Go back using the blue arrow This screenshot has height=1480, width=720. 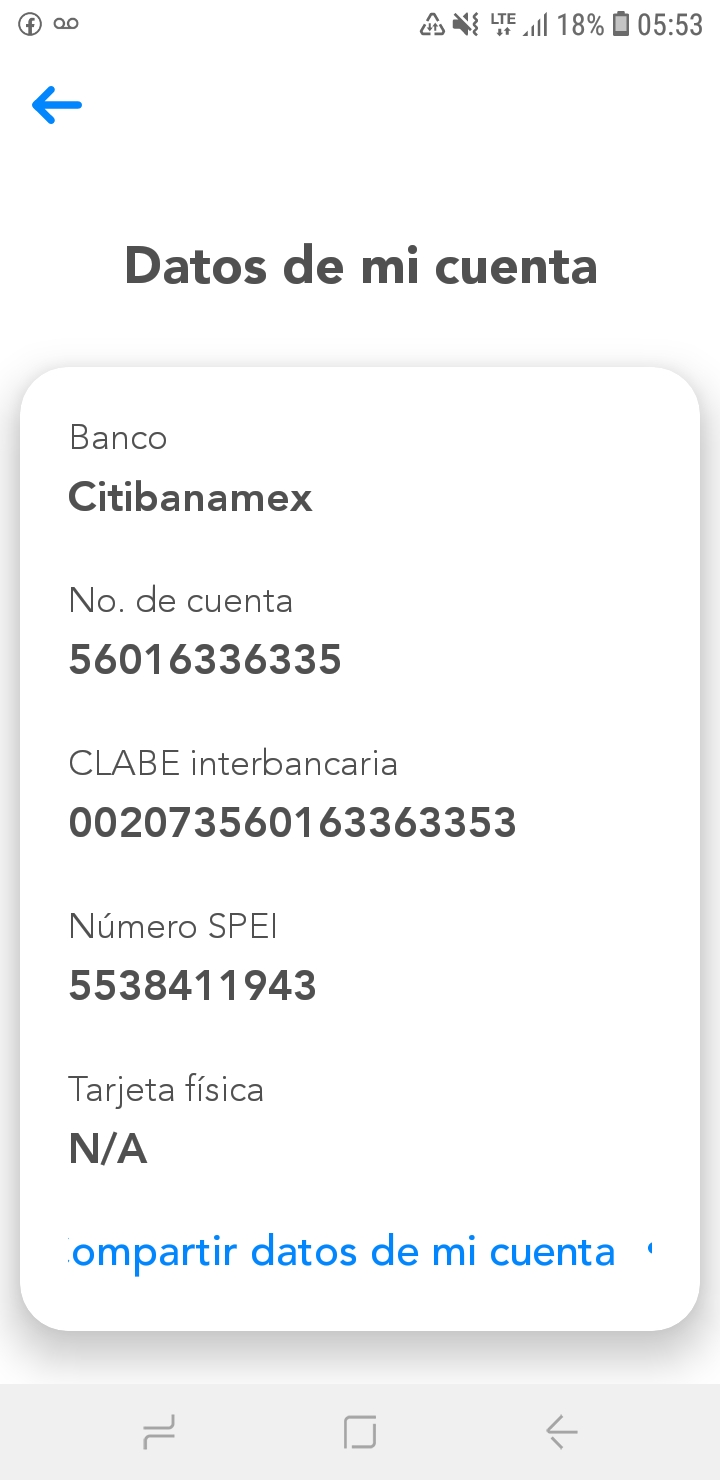click(x=57, y=105)
